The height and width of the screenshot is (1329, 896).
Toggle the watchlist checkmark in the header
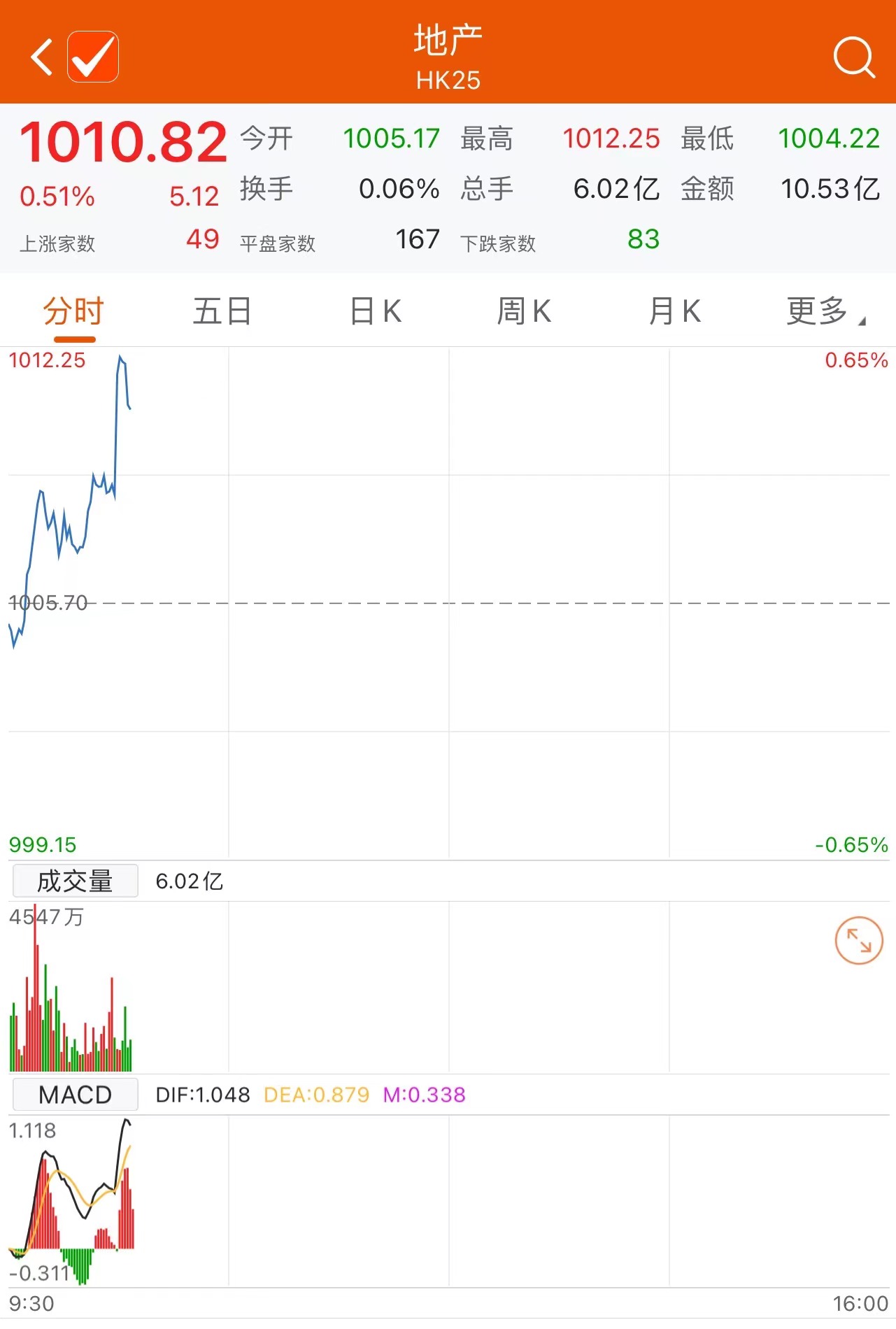point(93,57)
